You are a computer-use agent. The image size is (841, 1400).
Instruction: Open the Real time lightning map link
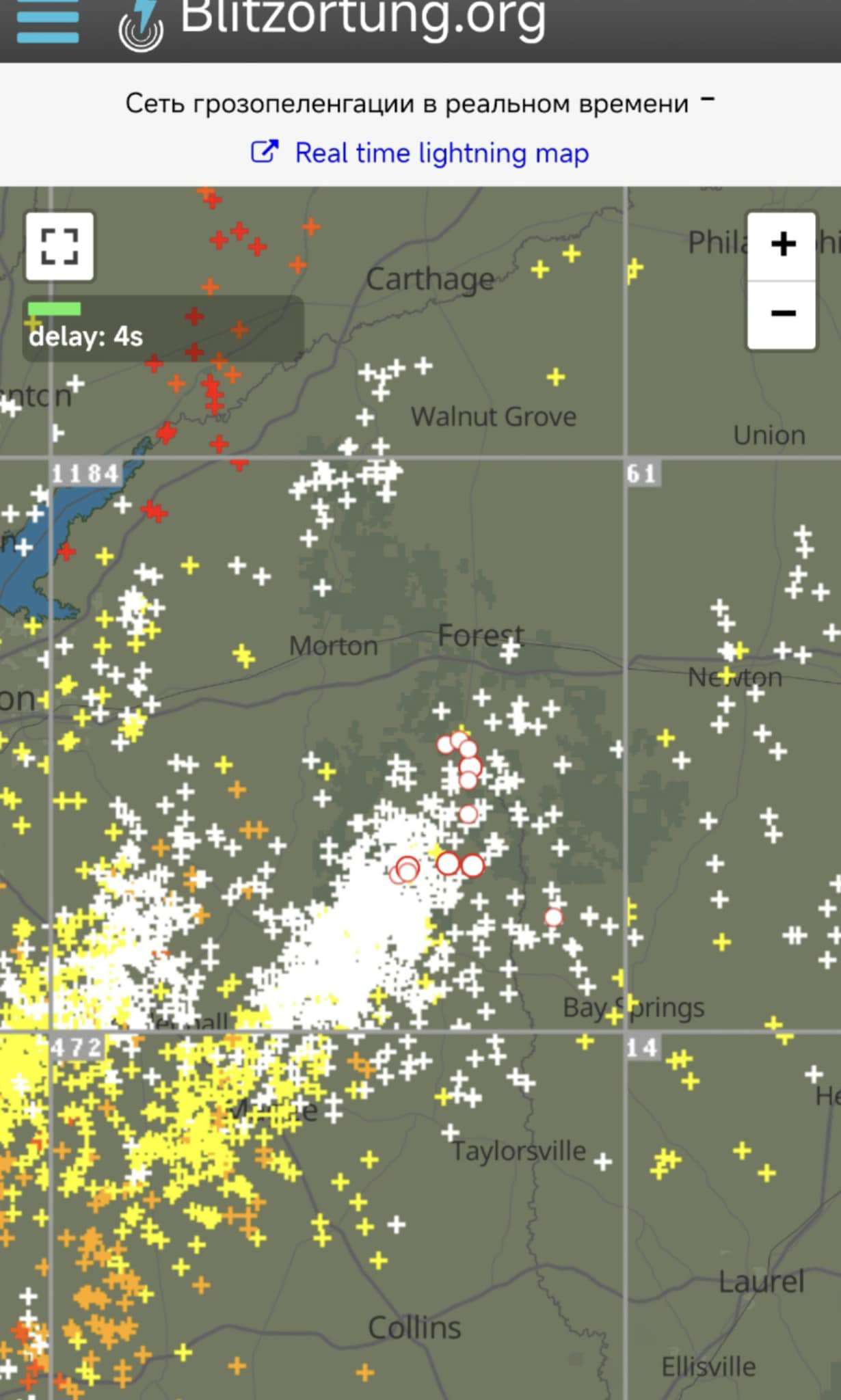click(420, 152)
